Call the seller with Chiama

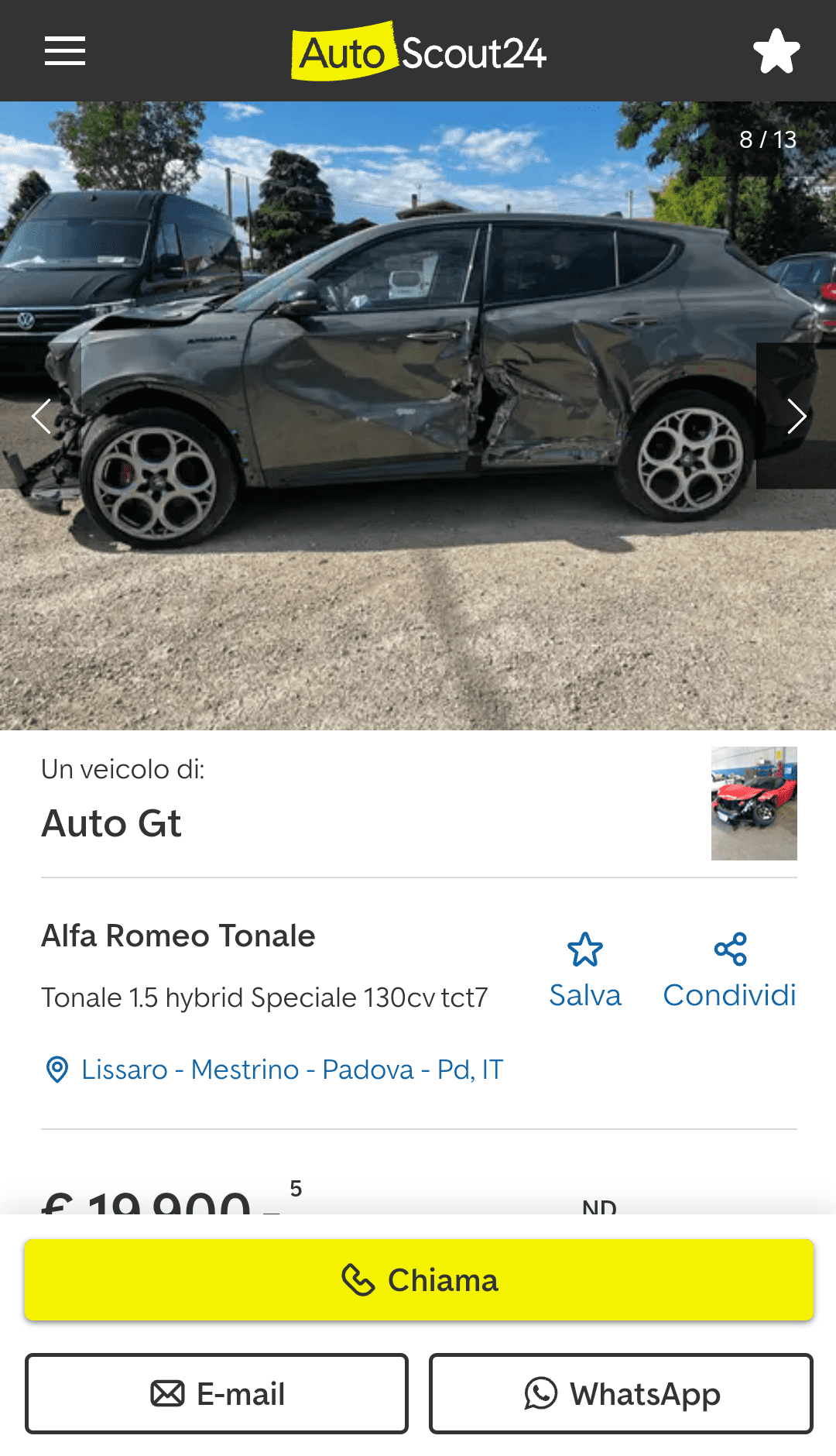pos(419,1280)
